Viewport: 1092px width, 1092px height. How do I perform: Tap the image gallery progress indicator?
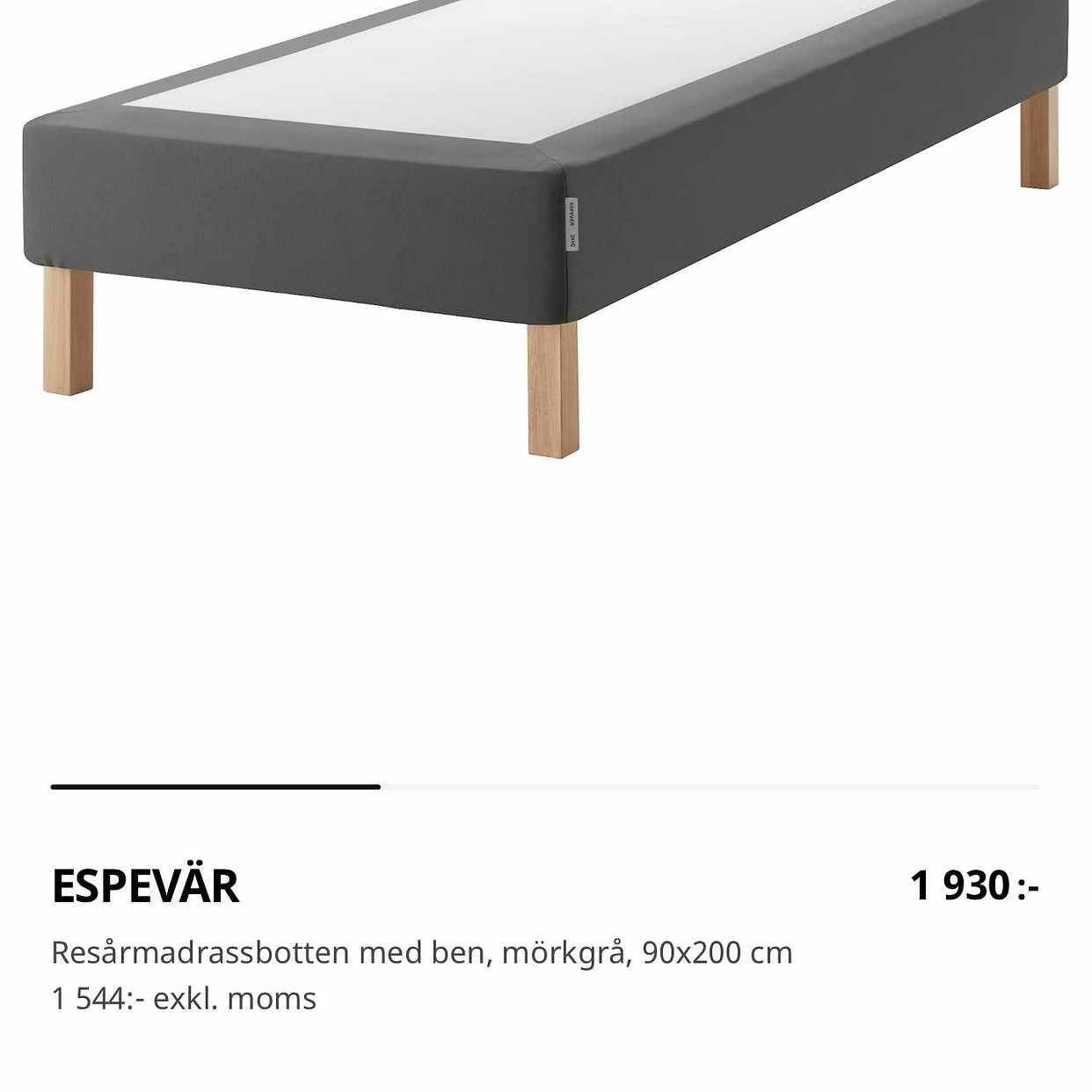(545, 787)
